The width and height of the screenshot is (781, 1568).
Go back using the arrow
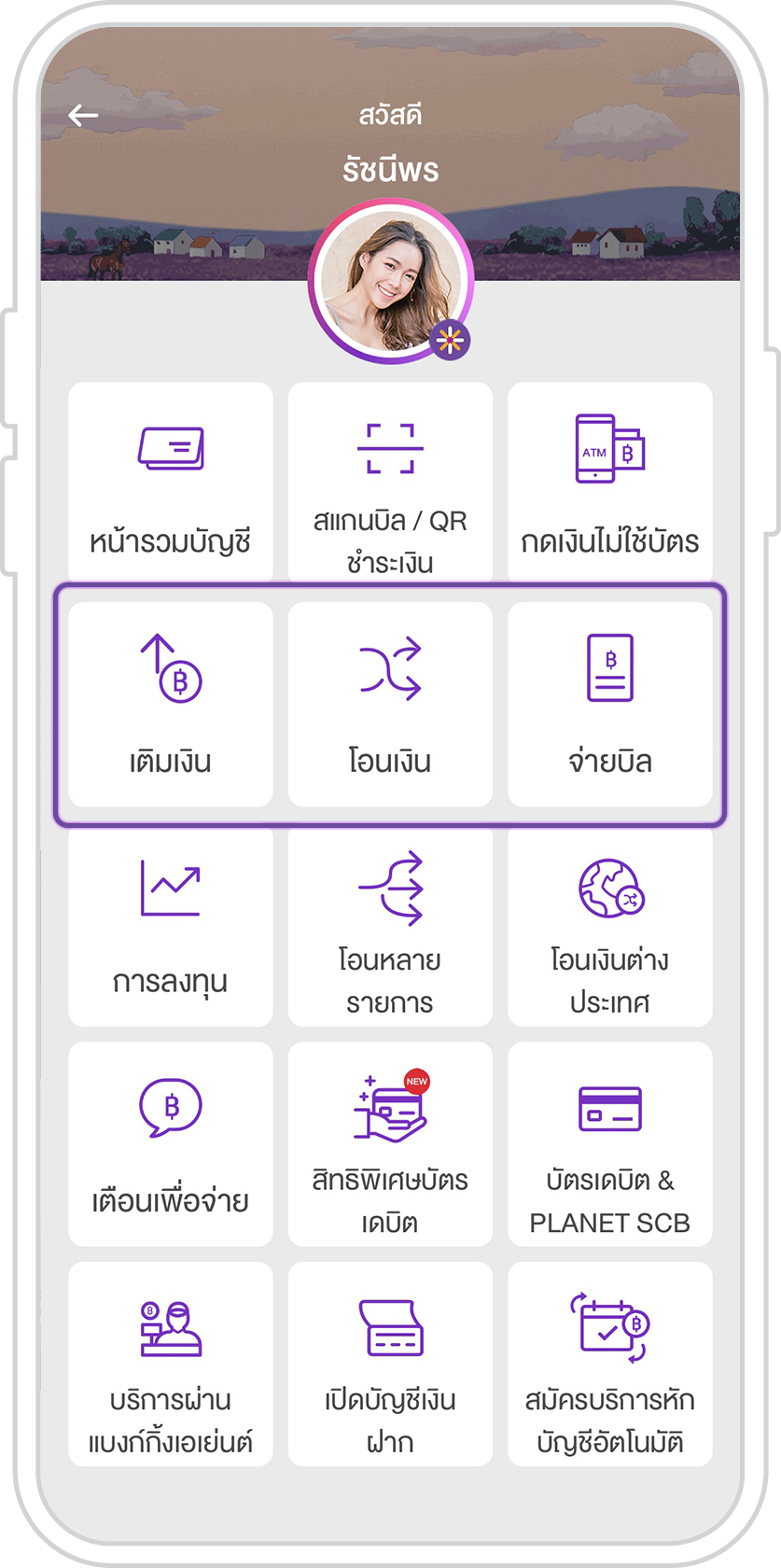[x=83, y=116]
